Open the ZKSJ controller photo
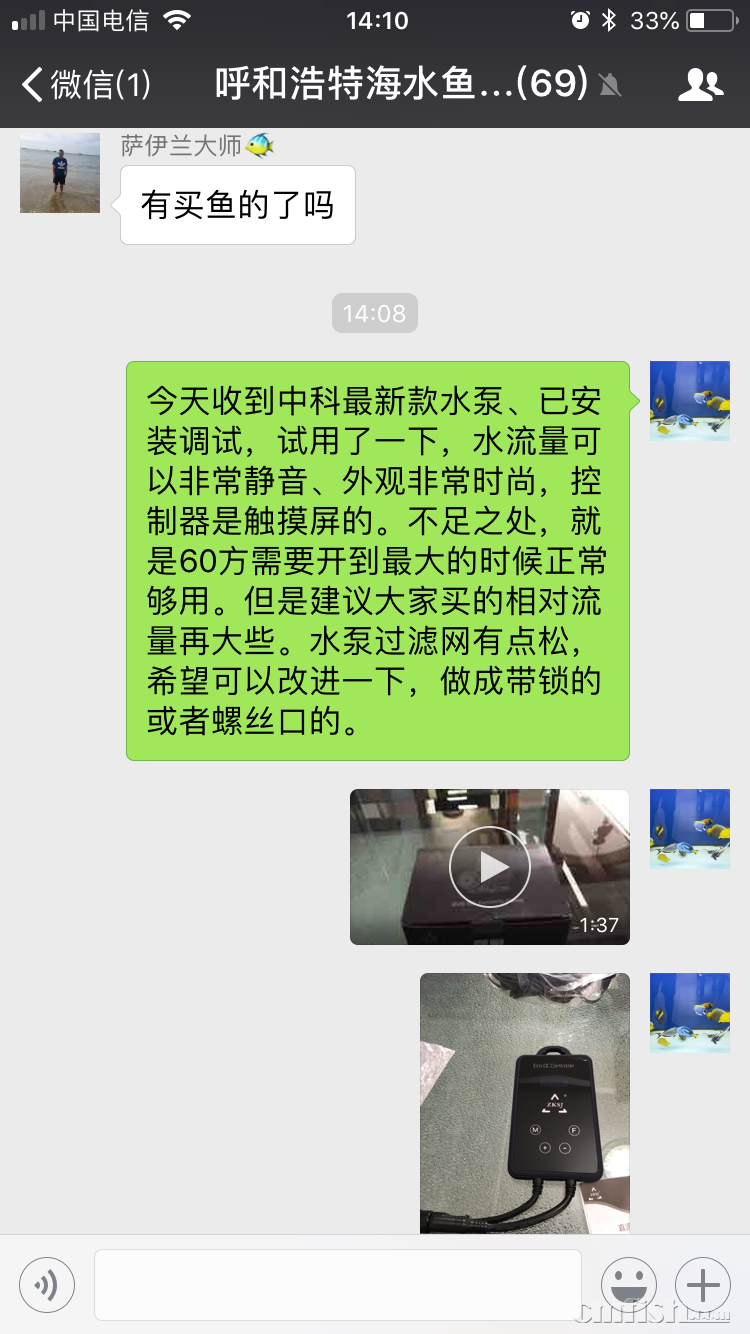Screen dimensions: 750x1334 pyautogui.click(x=524, y=1102)
